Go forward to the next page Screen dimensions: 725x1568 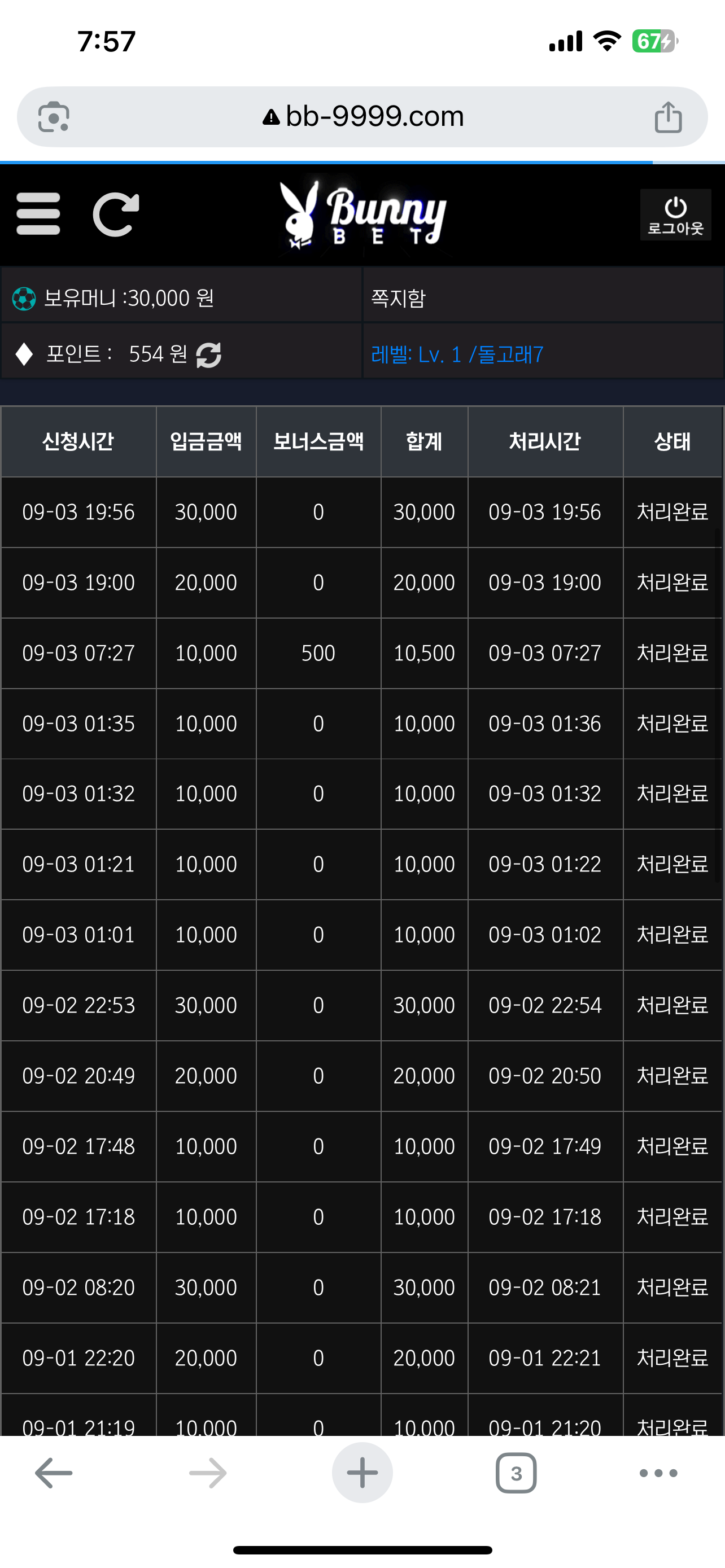tap(208, 1473)
